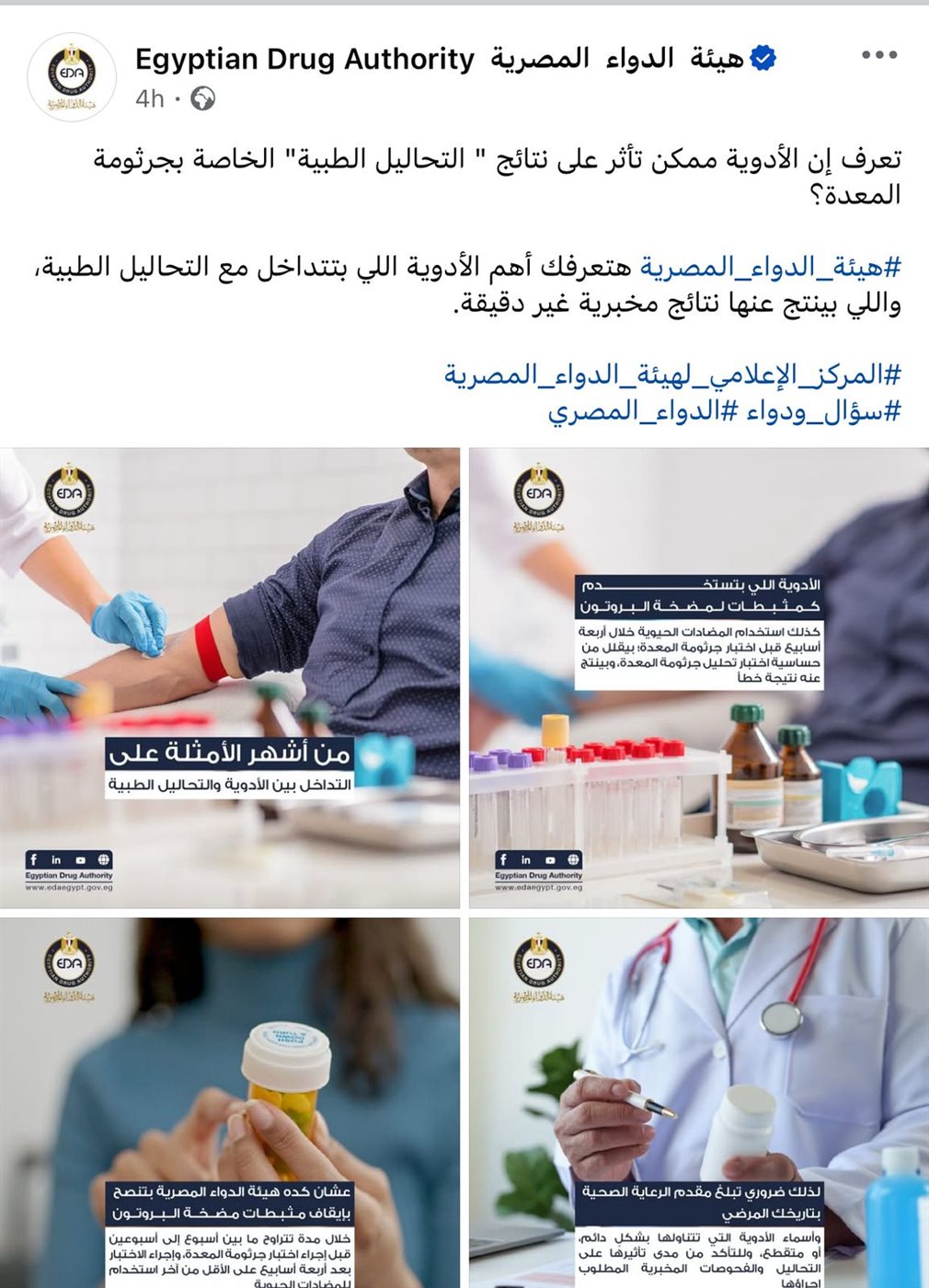Open hashtag #الدواء_المصري
929x1288 pixels.
tap(642, 410)
